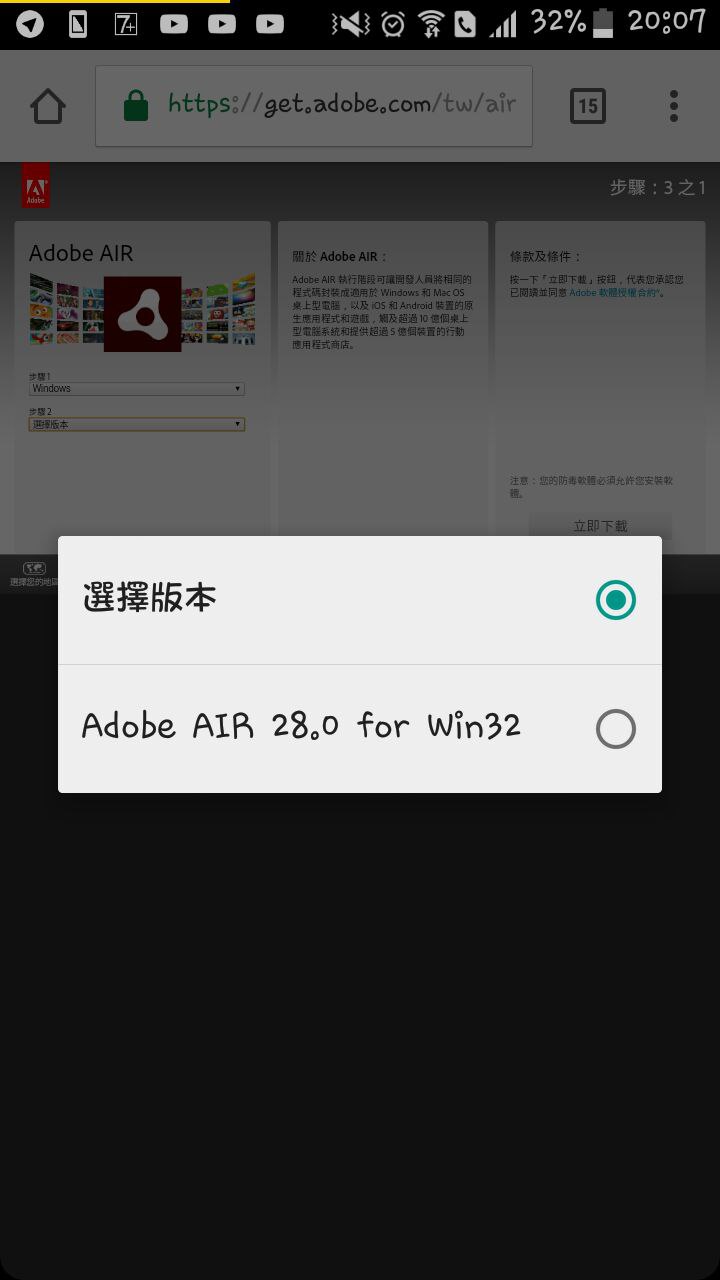Open the browser overflow menu
This screenshot has height=1280, width=720.
coord(674,106)
